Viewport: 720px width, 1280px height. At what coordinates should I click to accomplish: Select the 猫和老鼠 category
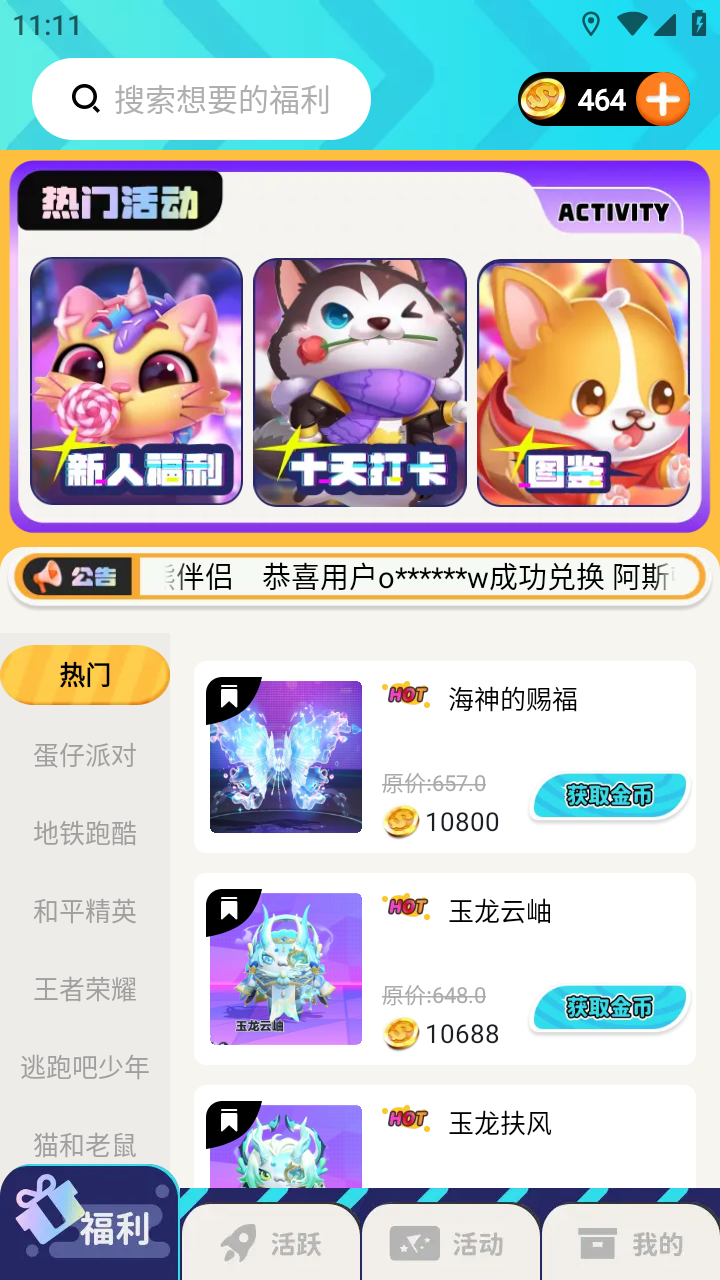point(85,1144)
